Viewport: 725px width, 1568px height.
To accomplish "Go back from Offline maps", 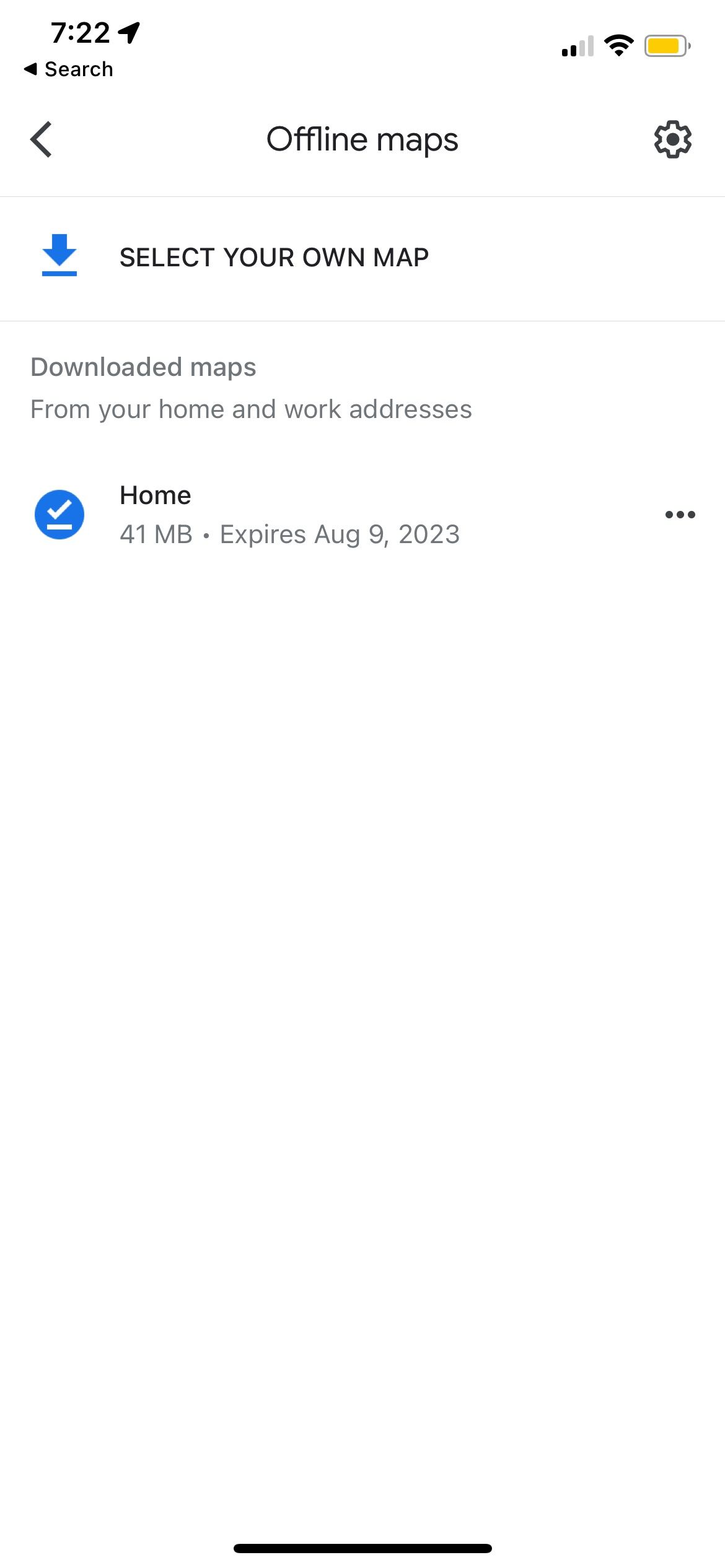I will [41, 139].
